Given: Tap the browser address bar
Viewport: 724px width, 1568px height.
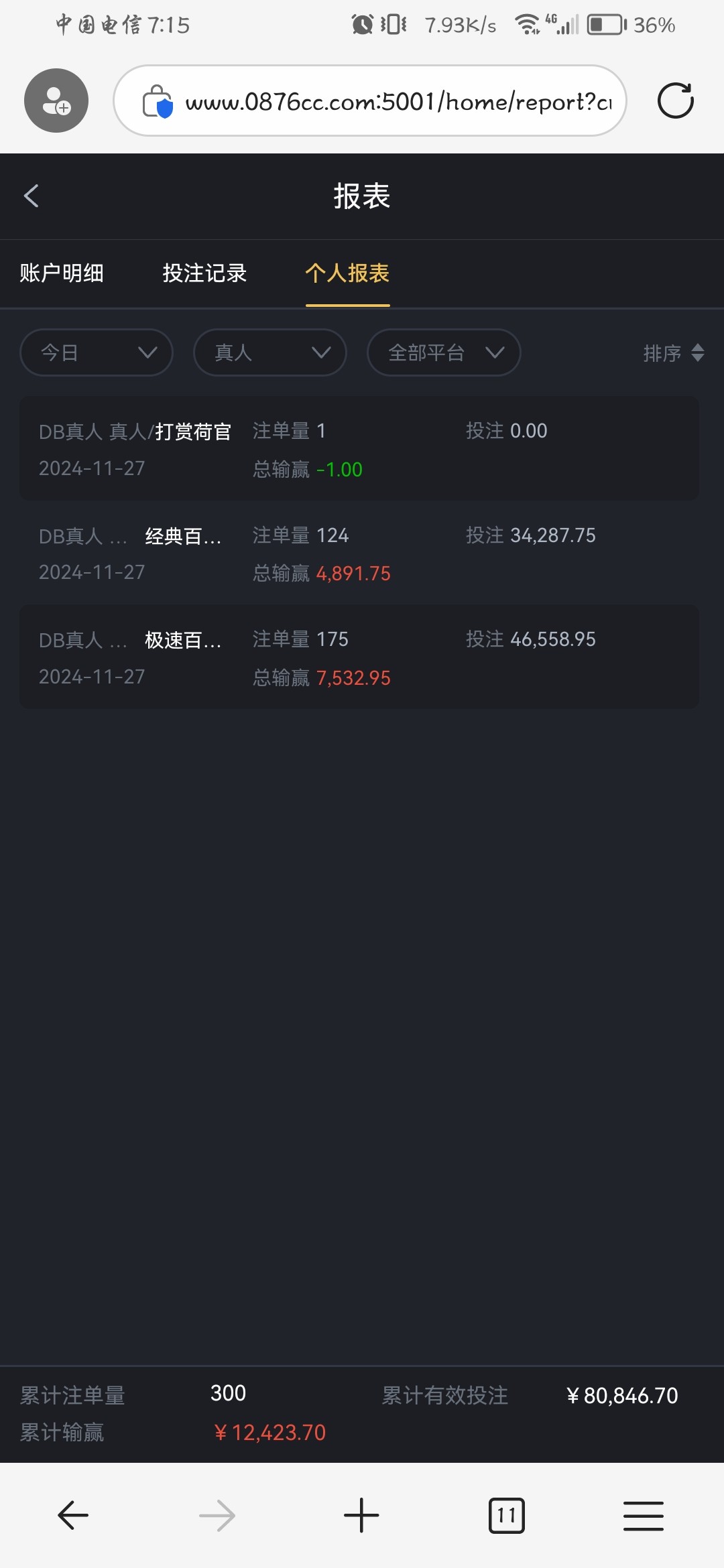Looking at the screenshot, I should [x=370, y=101].
